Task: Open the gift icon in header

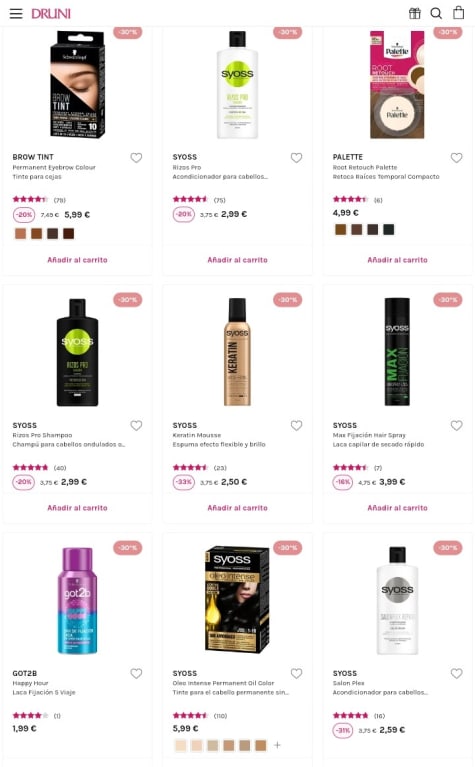Action: [x=414, y=13]
